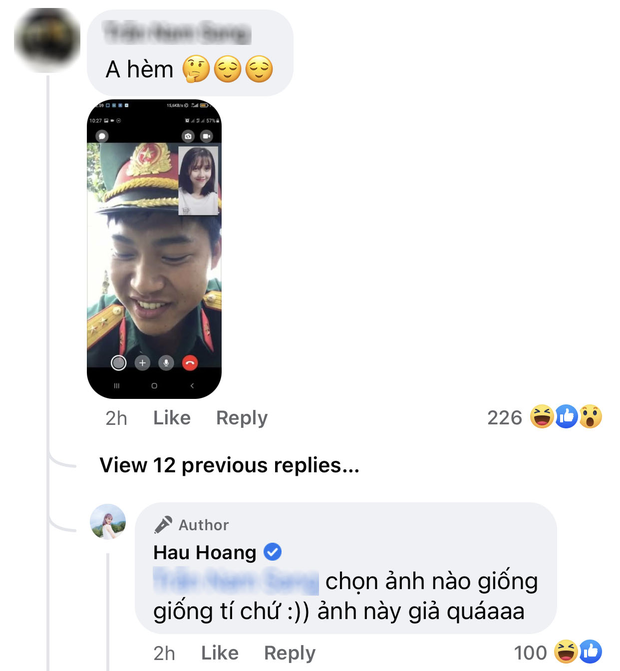
Task: Reply to the 'A hèm' comment
Action: (241, 418)
